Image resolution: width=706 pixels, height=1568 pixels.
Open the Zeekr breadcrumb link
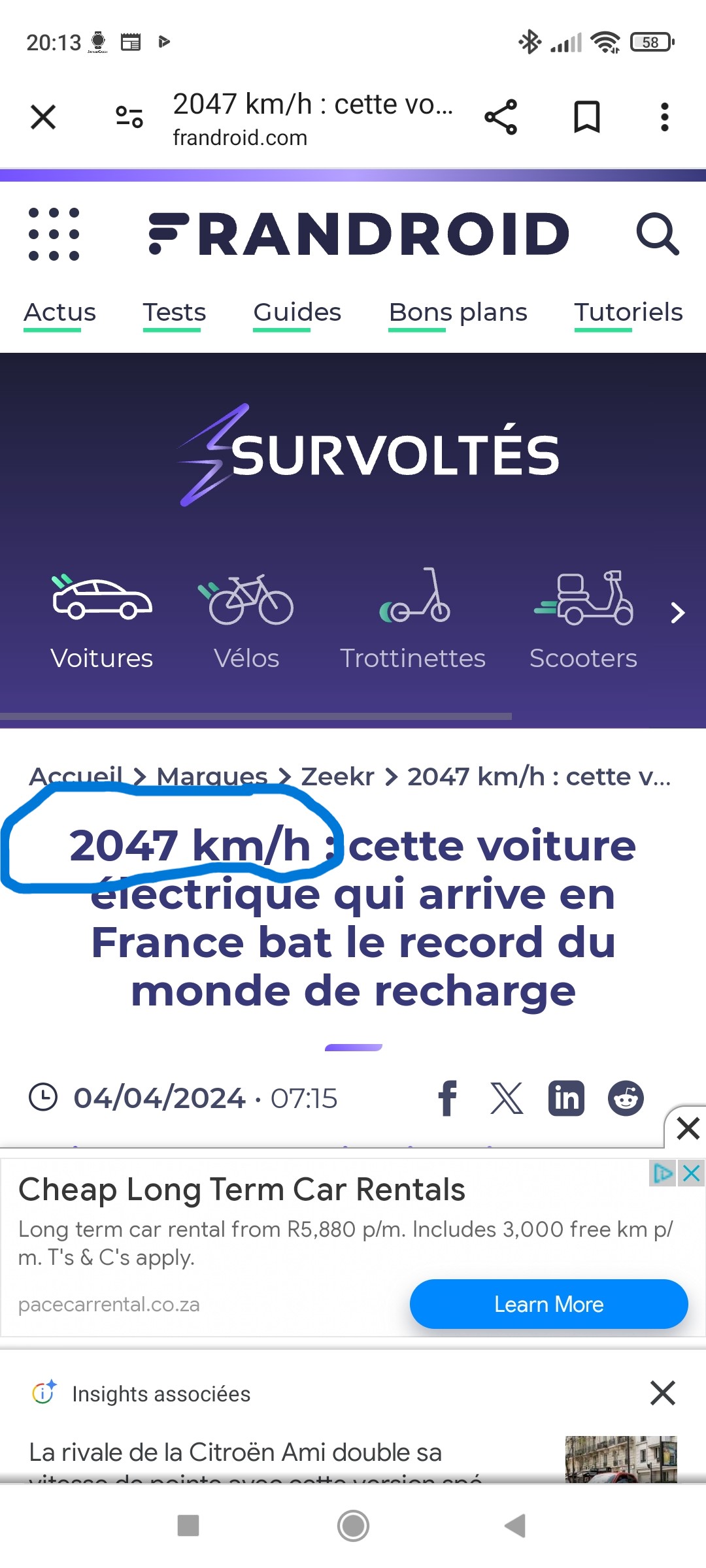click(337, 777)
